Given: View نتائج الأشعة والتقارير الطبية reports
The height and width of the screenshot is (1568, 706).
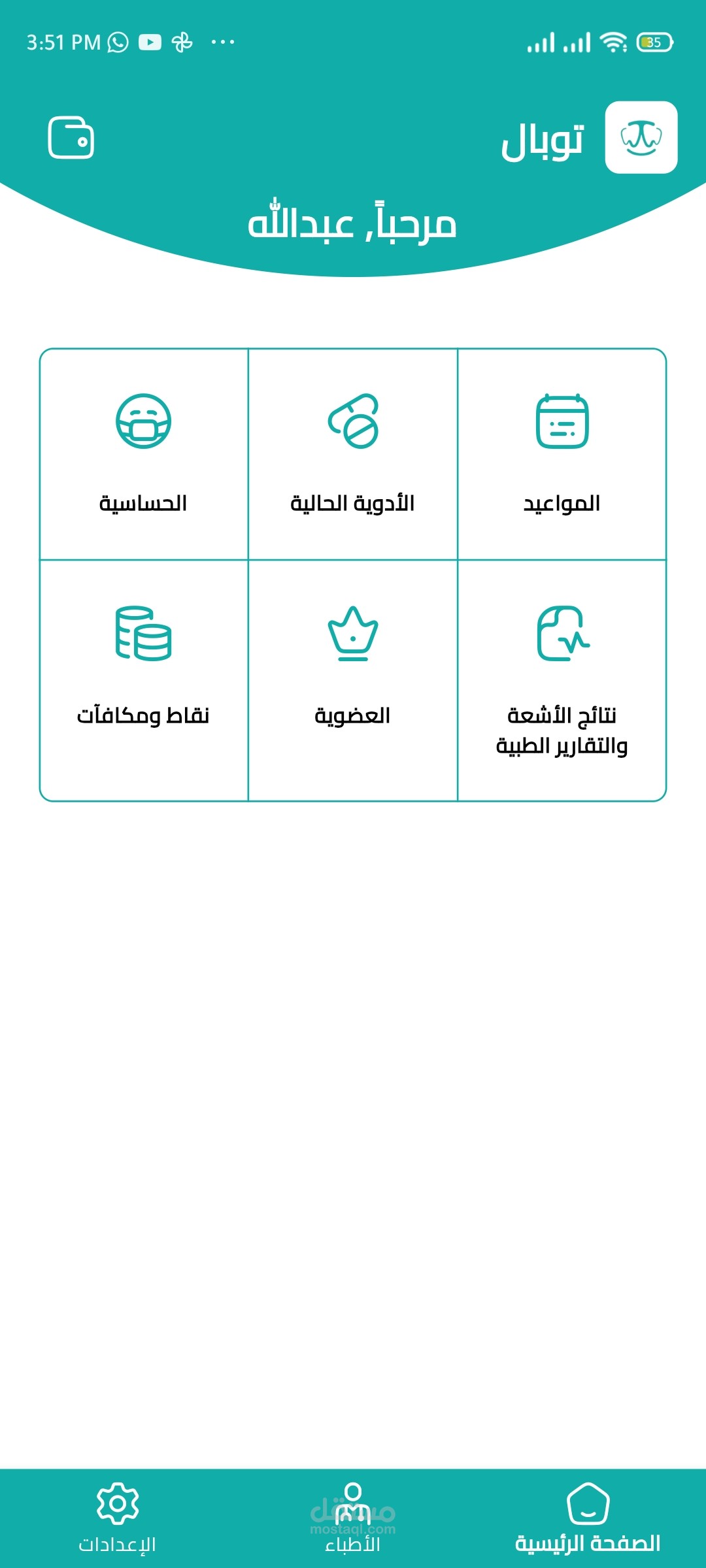Looking at the screenshot, I should [562, 679].
